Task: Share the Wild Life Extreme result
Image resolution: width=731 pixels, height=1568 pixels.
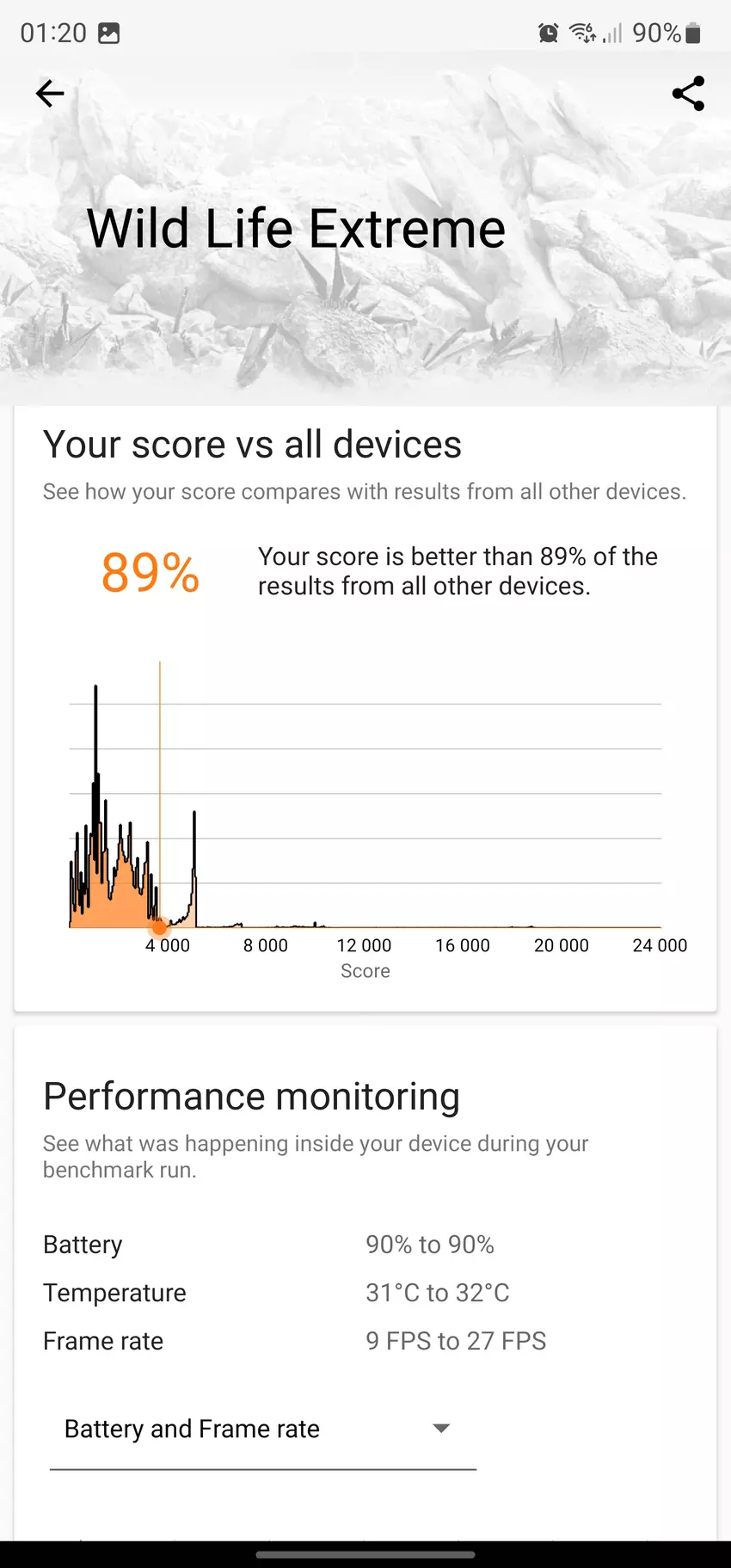Action: [688, 93]
